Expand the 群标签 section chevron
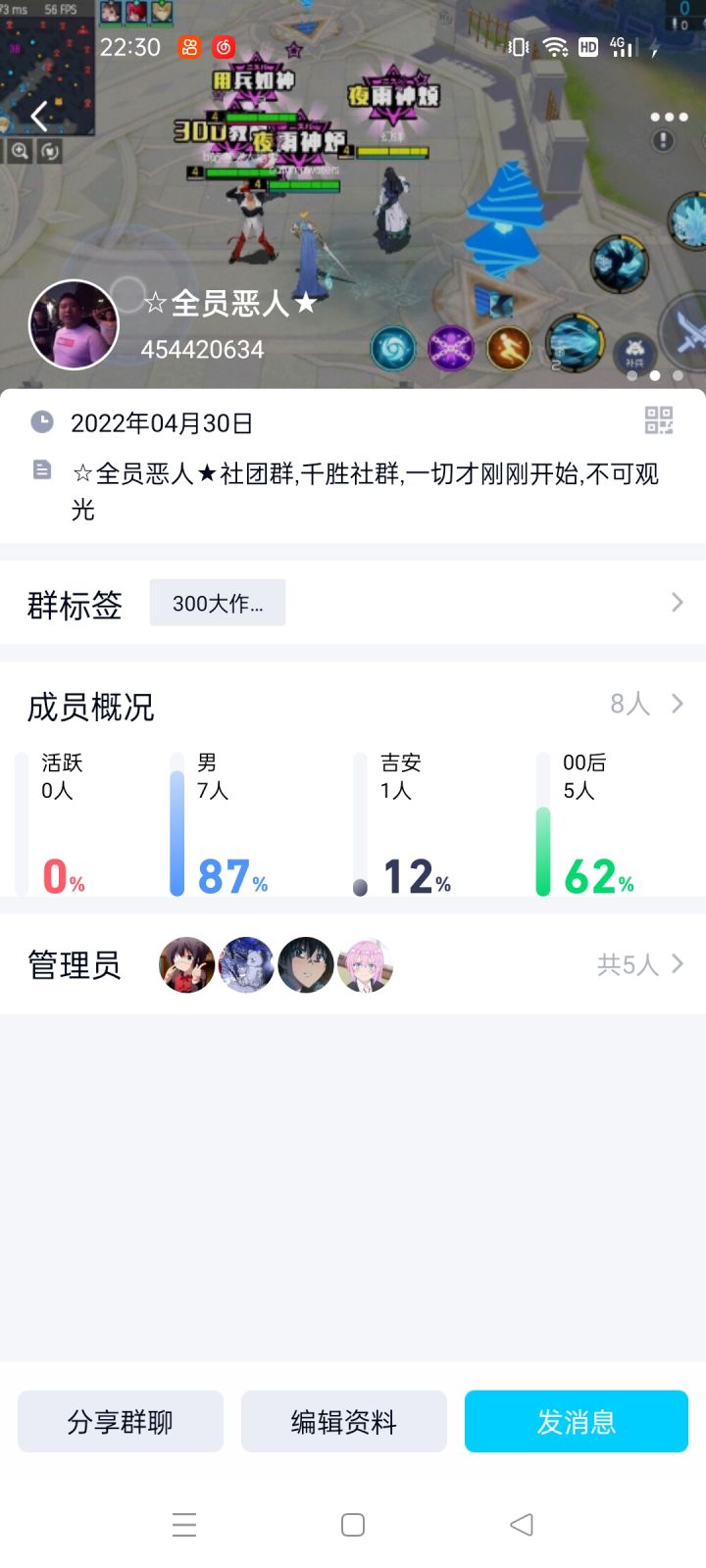Screen dimensions: 706x1568 pyautogui.click(x=677, y=603)
